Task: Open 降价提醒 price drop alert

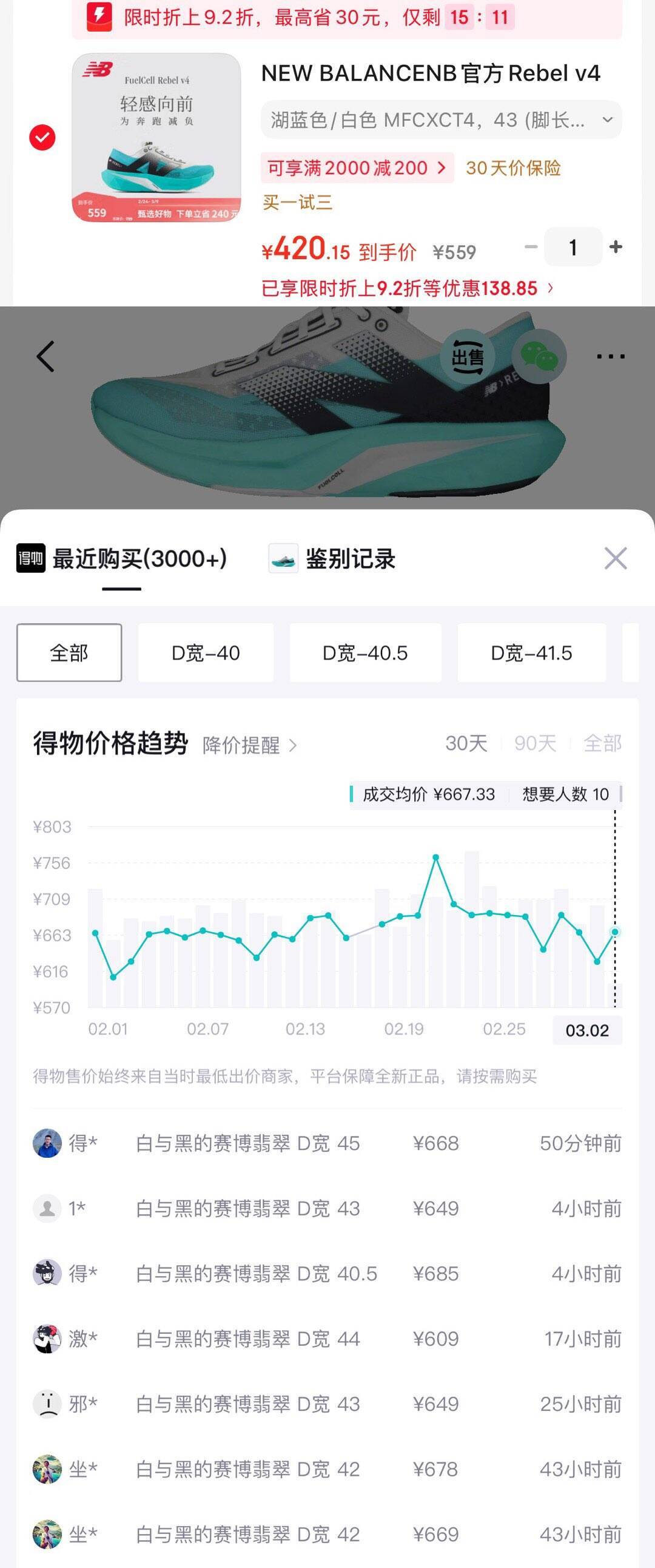Action: pos(249,745)
